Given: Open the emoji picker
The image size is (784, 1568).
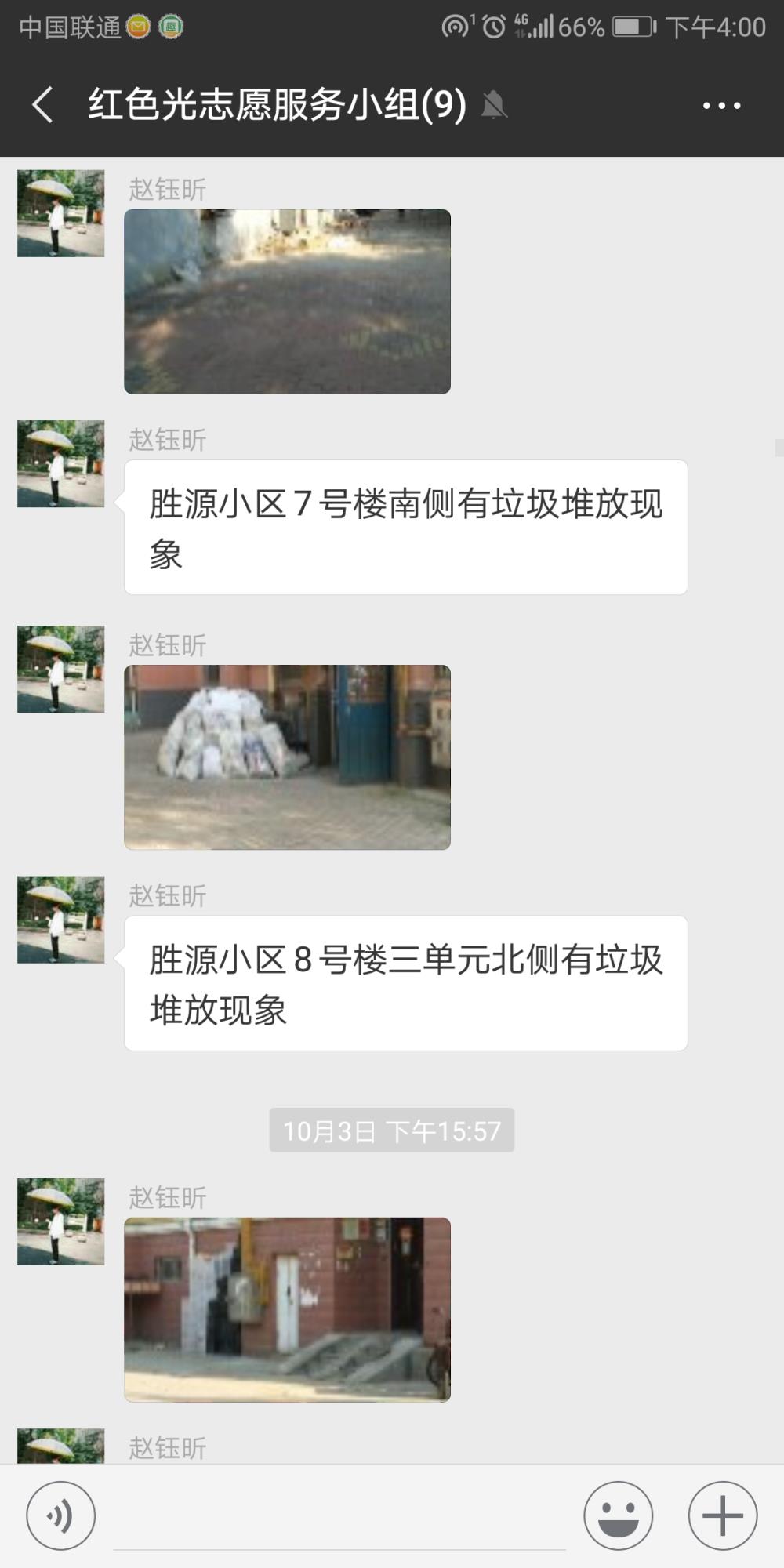Looking at the screenshot, I should (x=618, y=1515).
